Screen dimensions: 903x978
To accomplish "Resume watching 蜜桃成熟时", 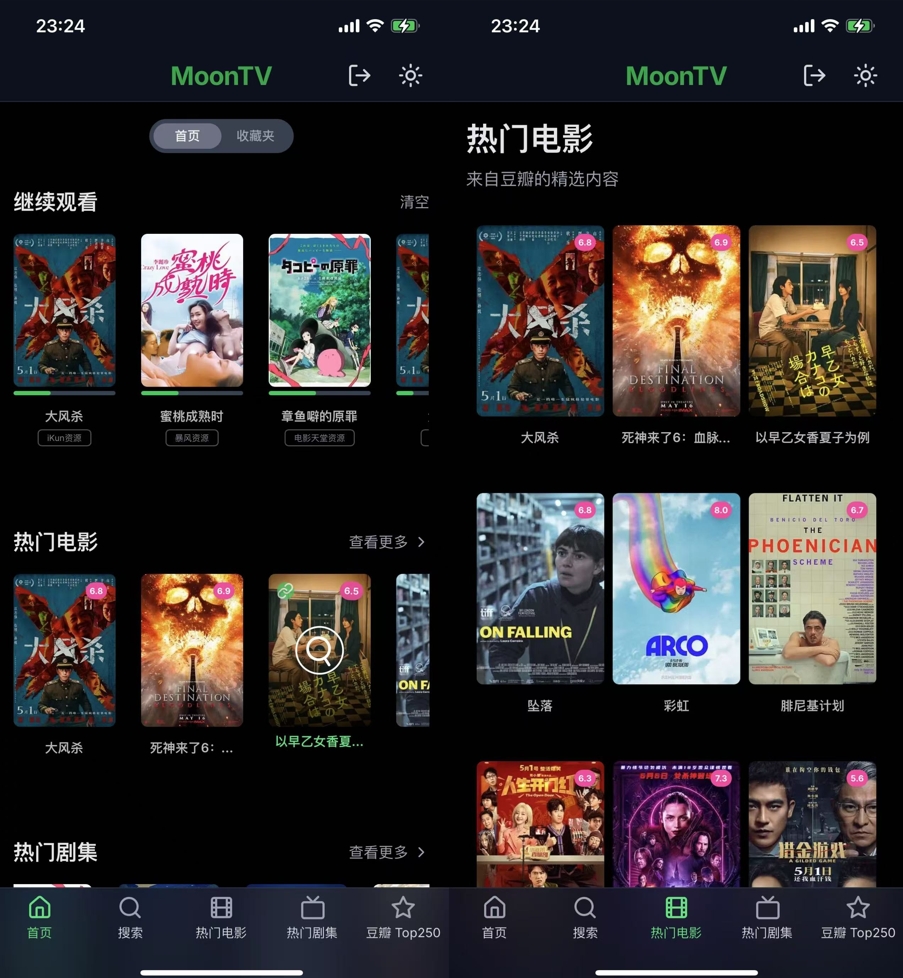I will coord(192,310).
